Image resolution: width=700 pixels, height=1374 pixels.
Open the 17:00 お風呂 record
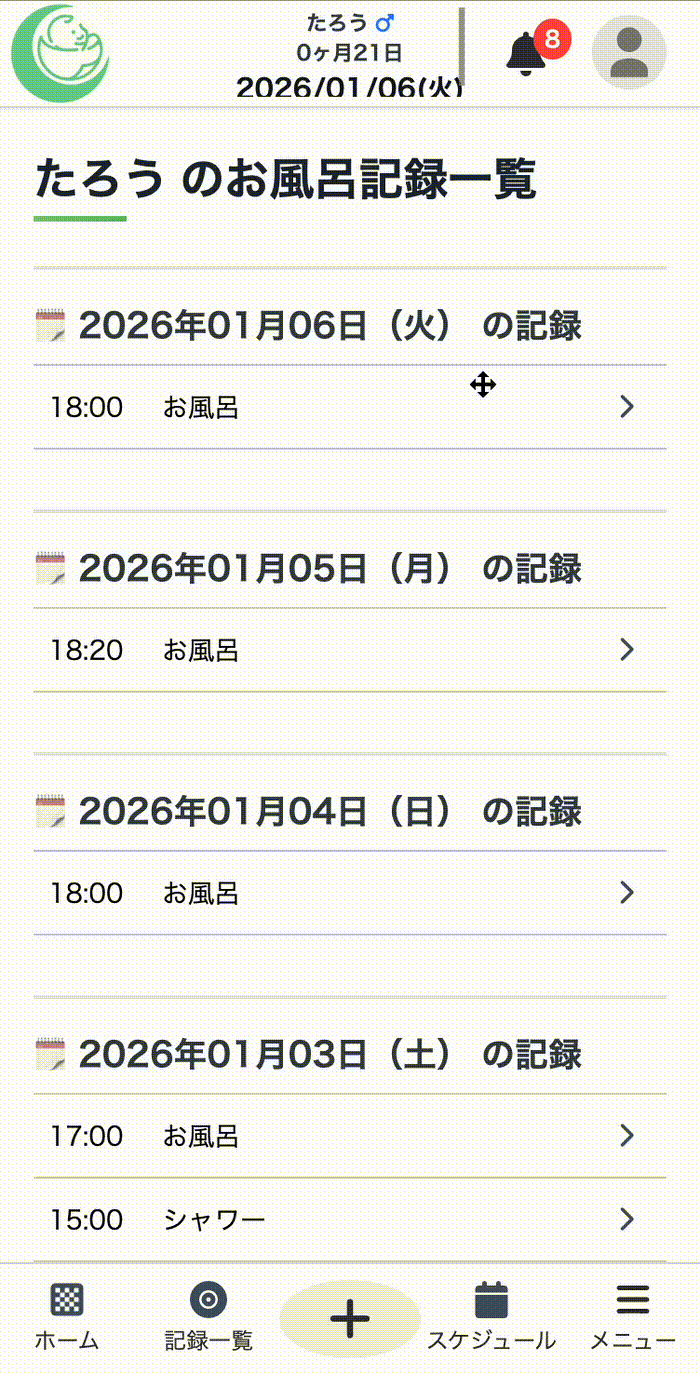click(x=350, y=1136)
